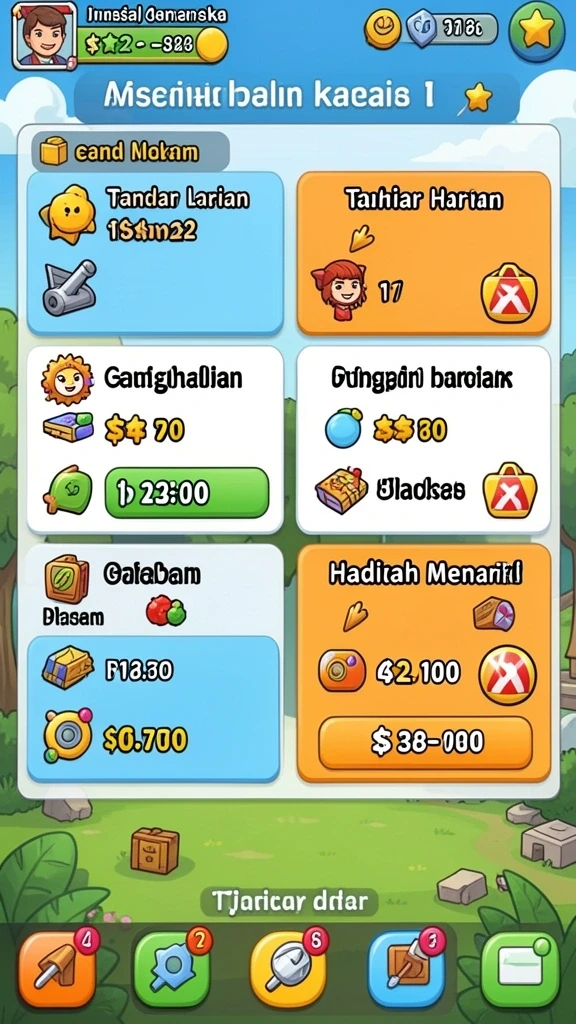
Task: Open the Taihiar Harian card
Action: (x=424, y=253)
